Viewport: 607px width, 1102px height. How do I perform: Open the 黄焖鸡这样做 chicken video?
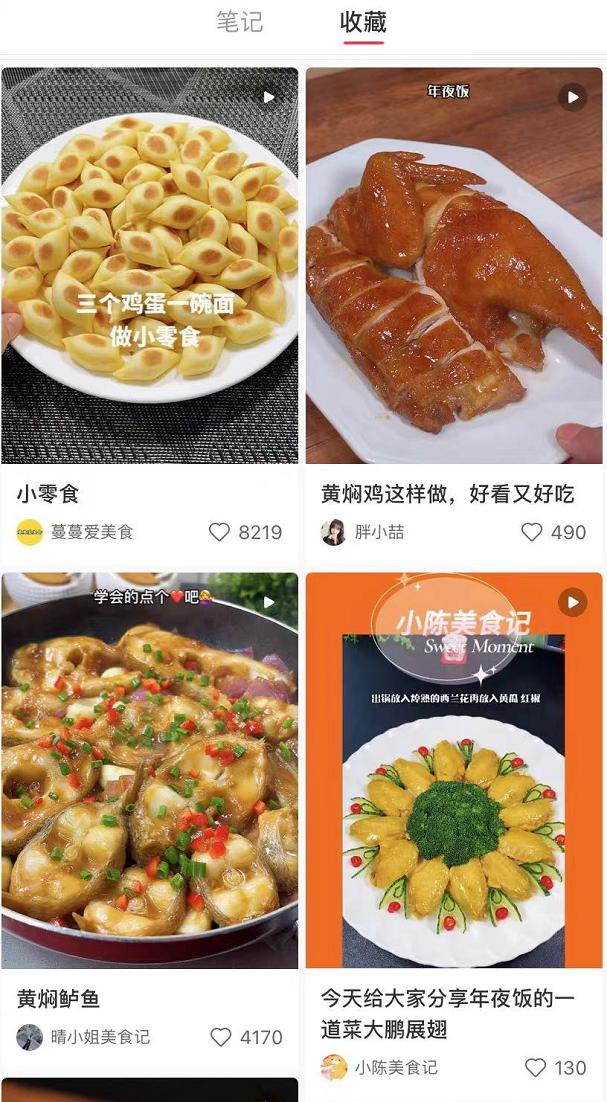point(454,265)
